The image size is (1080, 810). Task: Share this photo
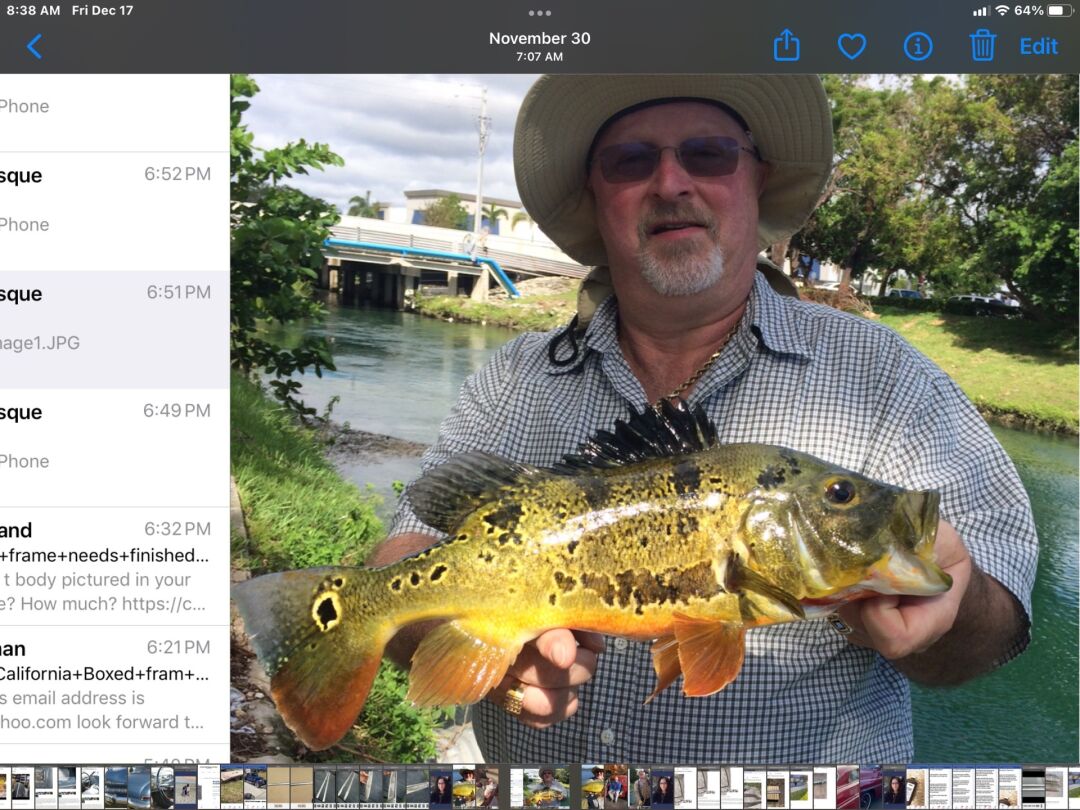click(787, 46)
